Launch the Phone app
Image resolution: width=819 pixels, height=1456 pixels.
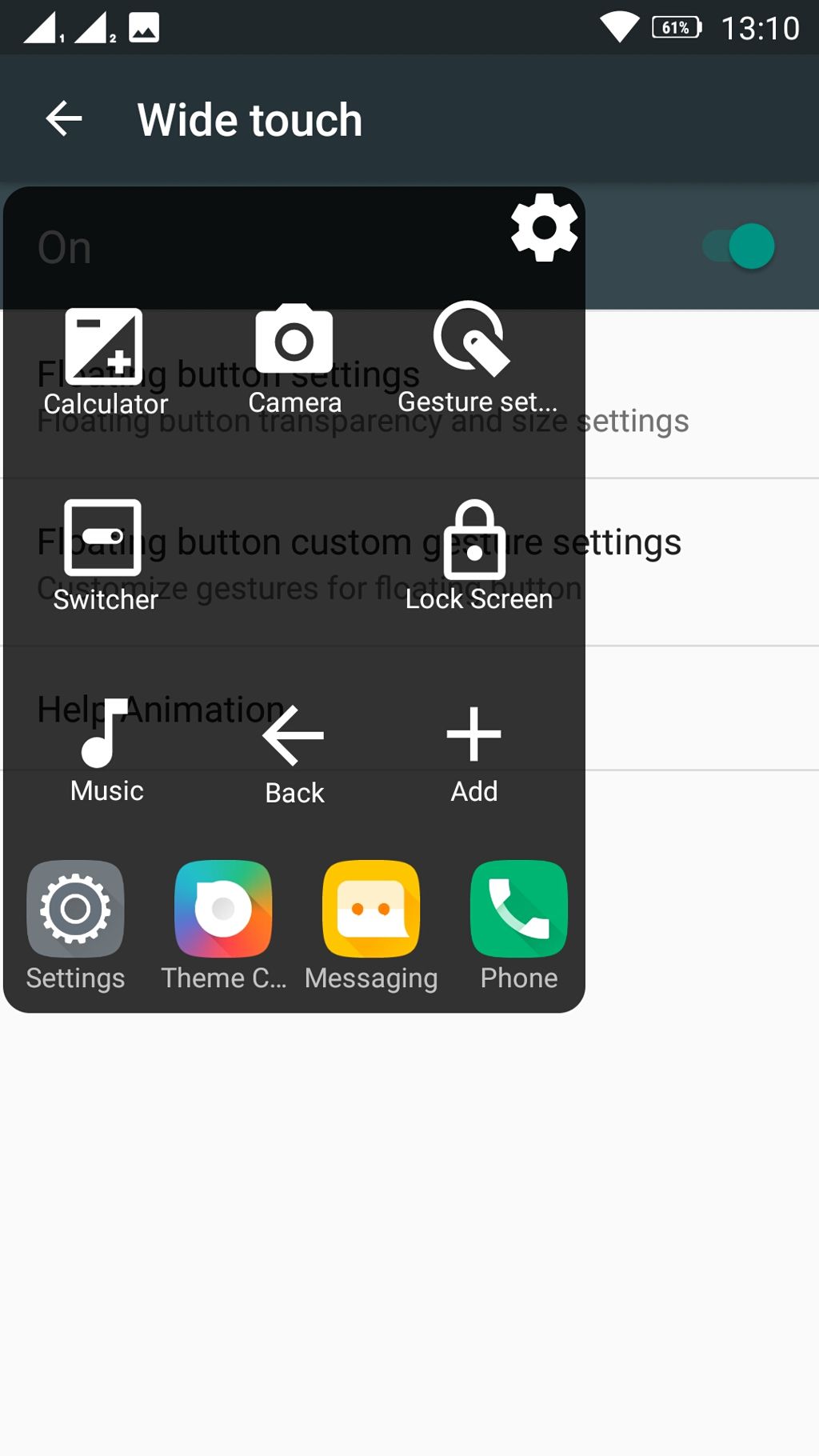(x=519, y=925)
